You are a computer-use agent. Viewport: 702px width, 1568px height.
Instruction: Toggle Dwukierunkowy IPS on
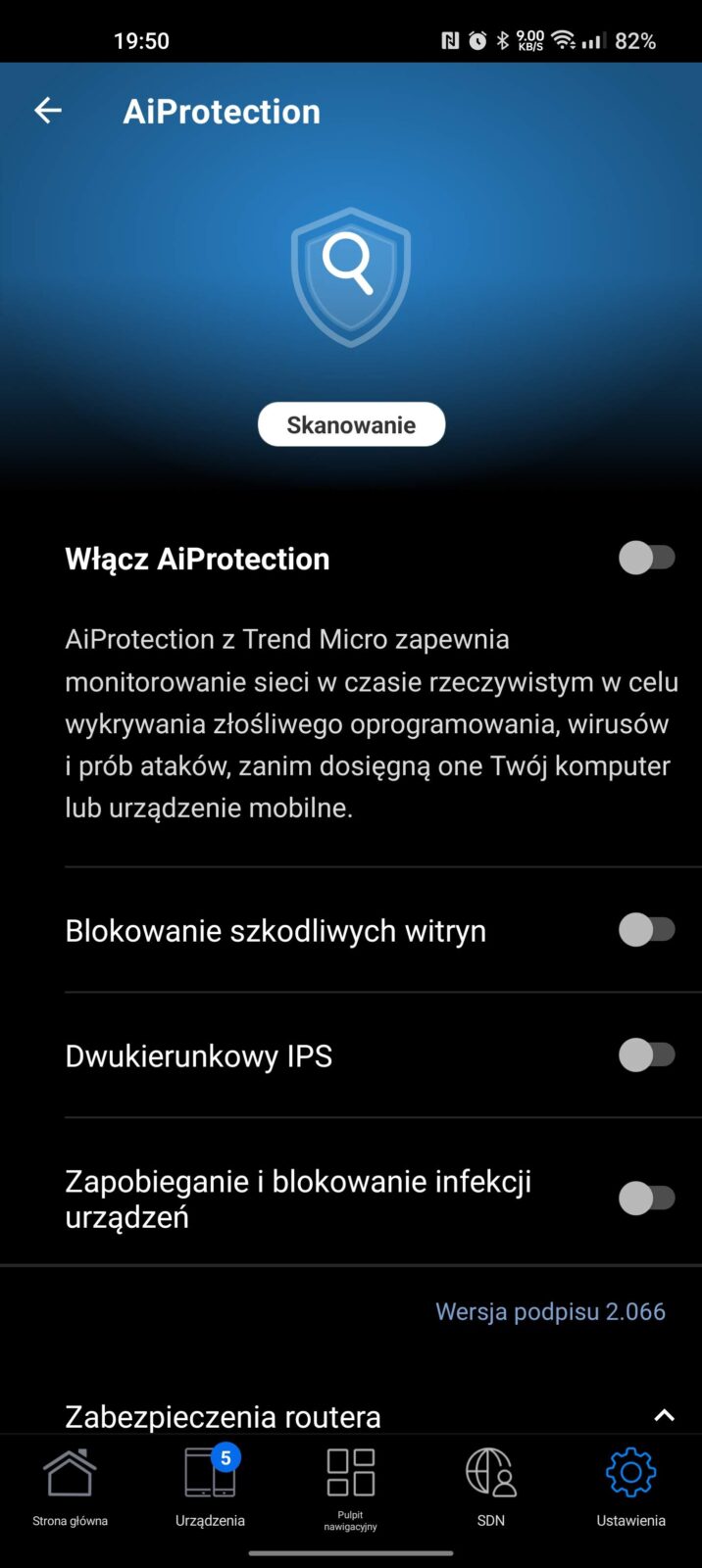click(x=646, y=1054)
